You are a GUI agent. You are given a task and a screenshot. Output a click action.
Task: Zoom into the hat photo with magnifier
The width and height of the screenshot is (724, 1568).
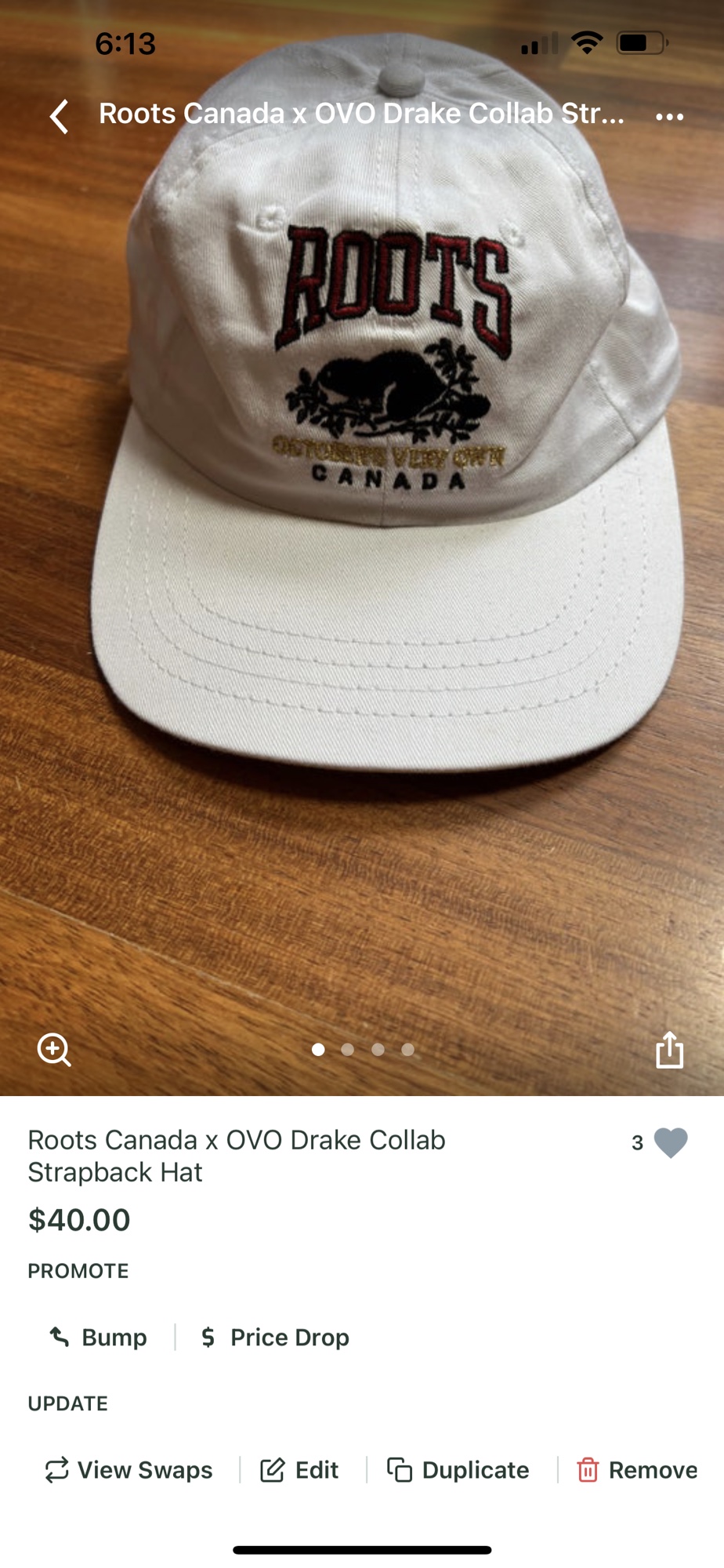coord(54,1049)
